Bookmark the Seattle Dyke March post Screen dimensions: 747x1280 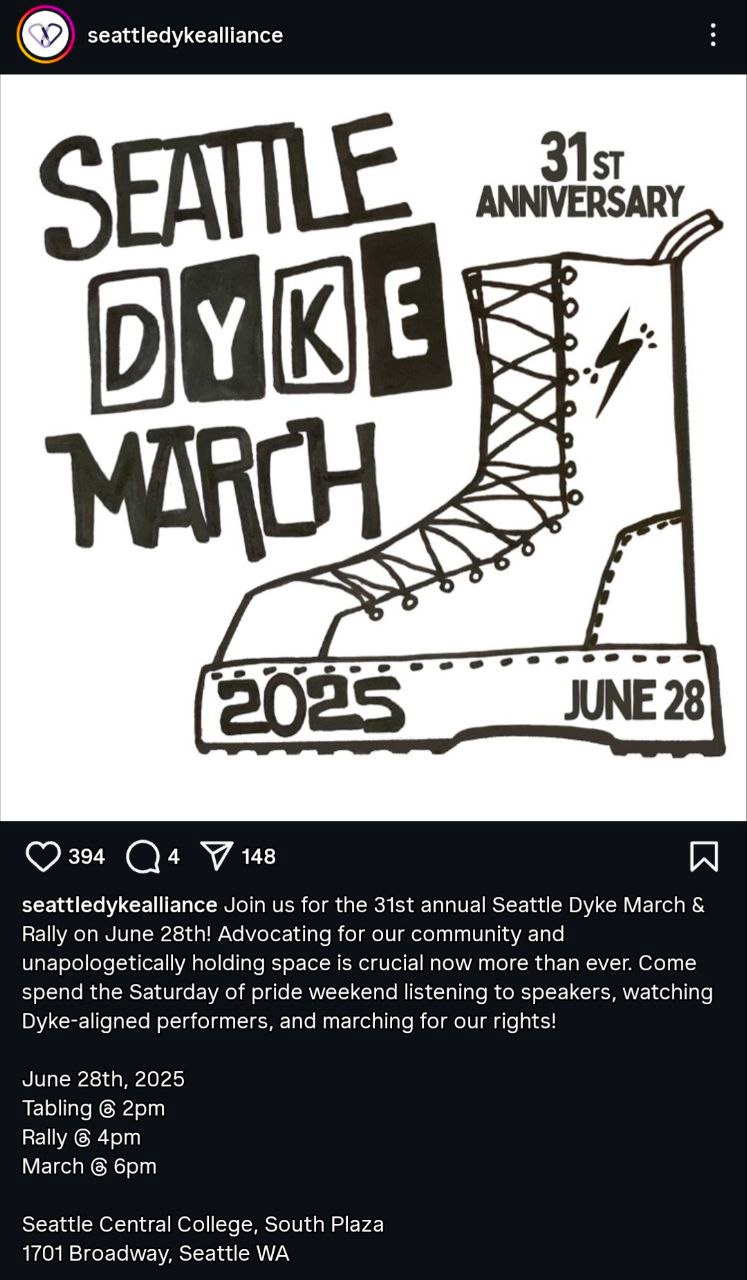[x=704, y=856]
